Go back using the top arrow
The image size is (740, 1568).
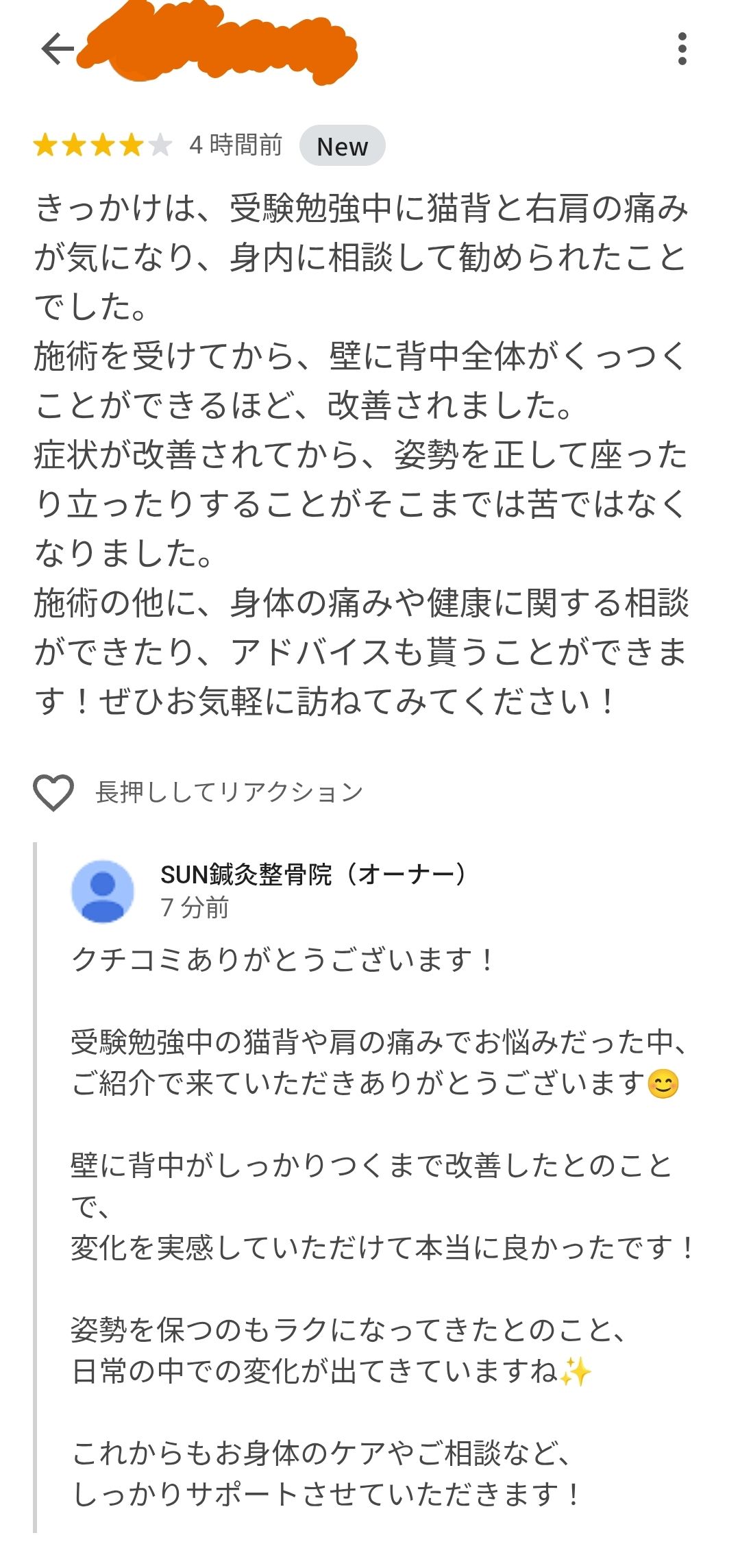57,49
